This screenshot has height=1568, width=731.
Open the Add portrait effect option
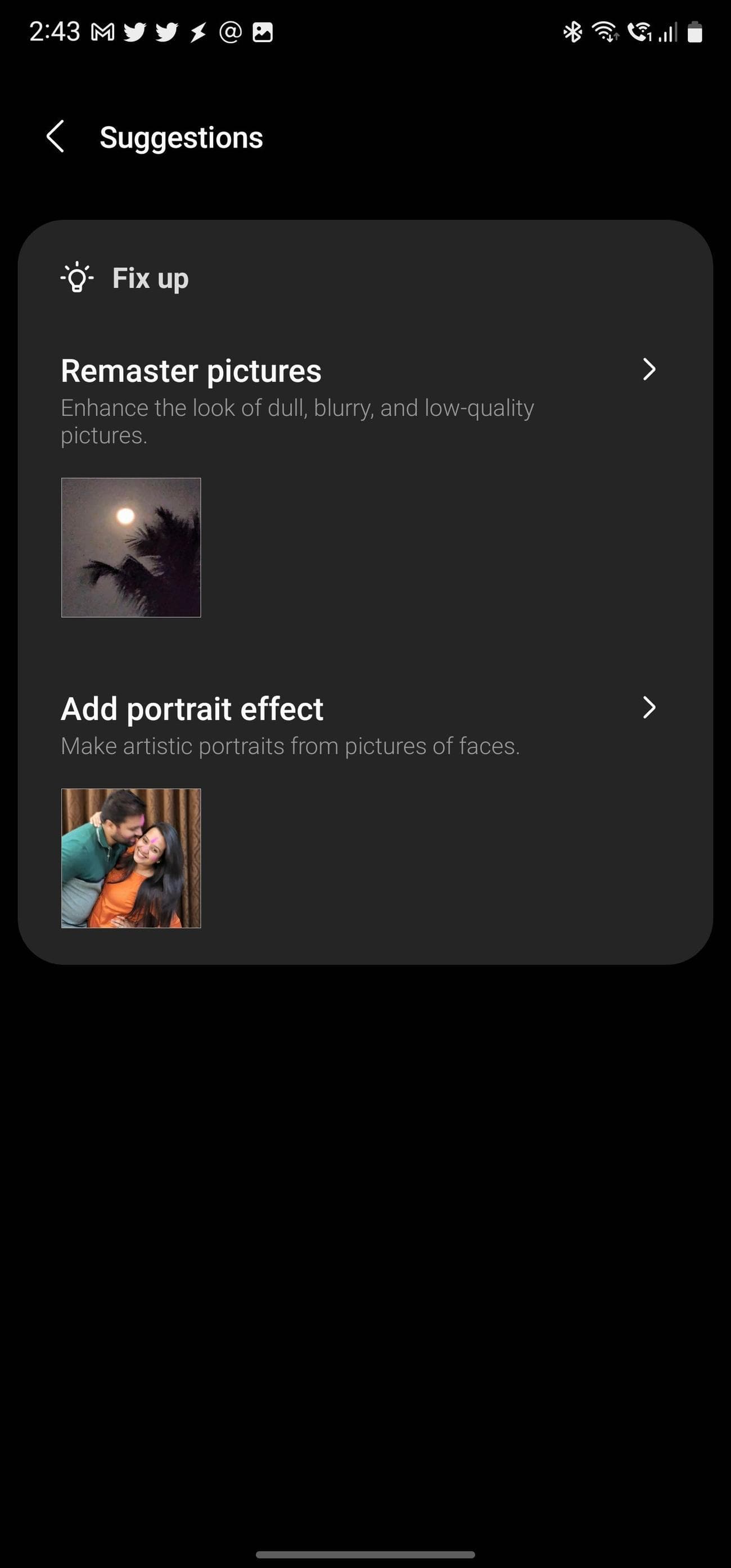tap(192, 708)
